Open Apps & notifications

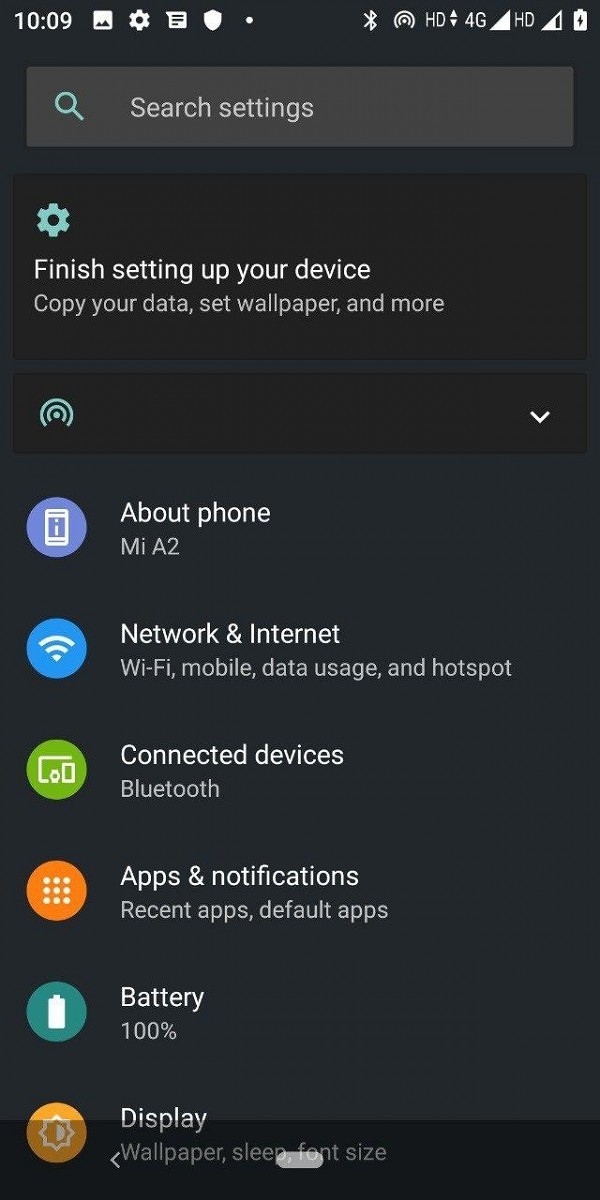pos(300,891)
